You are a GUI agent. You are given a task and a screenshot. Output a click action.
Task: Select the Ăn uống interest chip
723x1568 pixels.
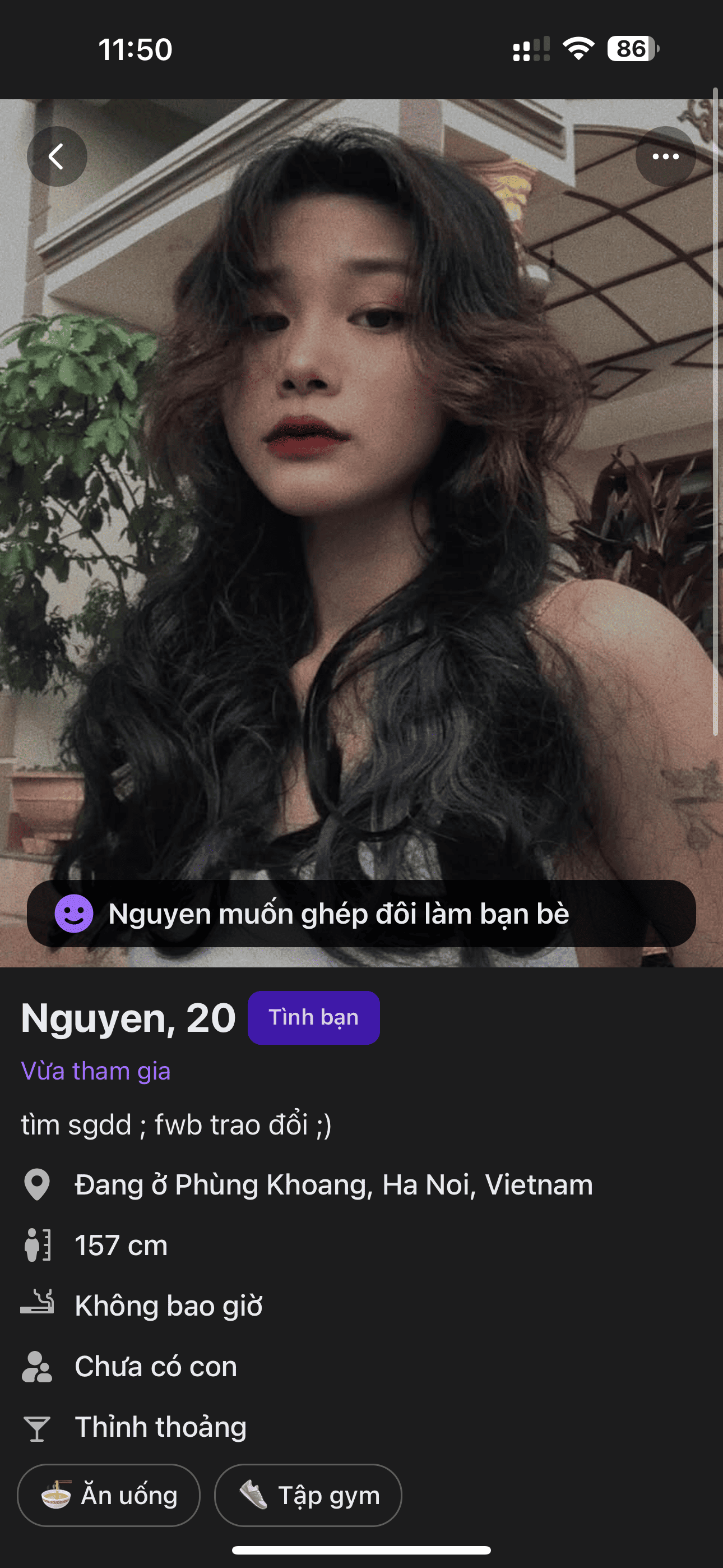(109, 1495)
